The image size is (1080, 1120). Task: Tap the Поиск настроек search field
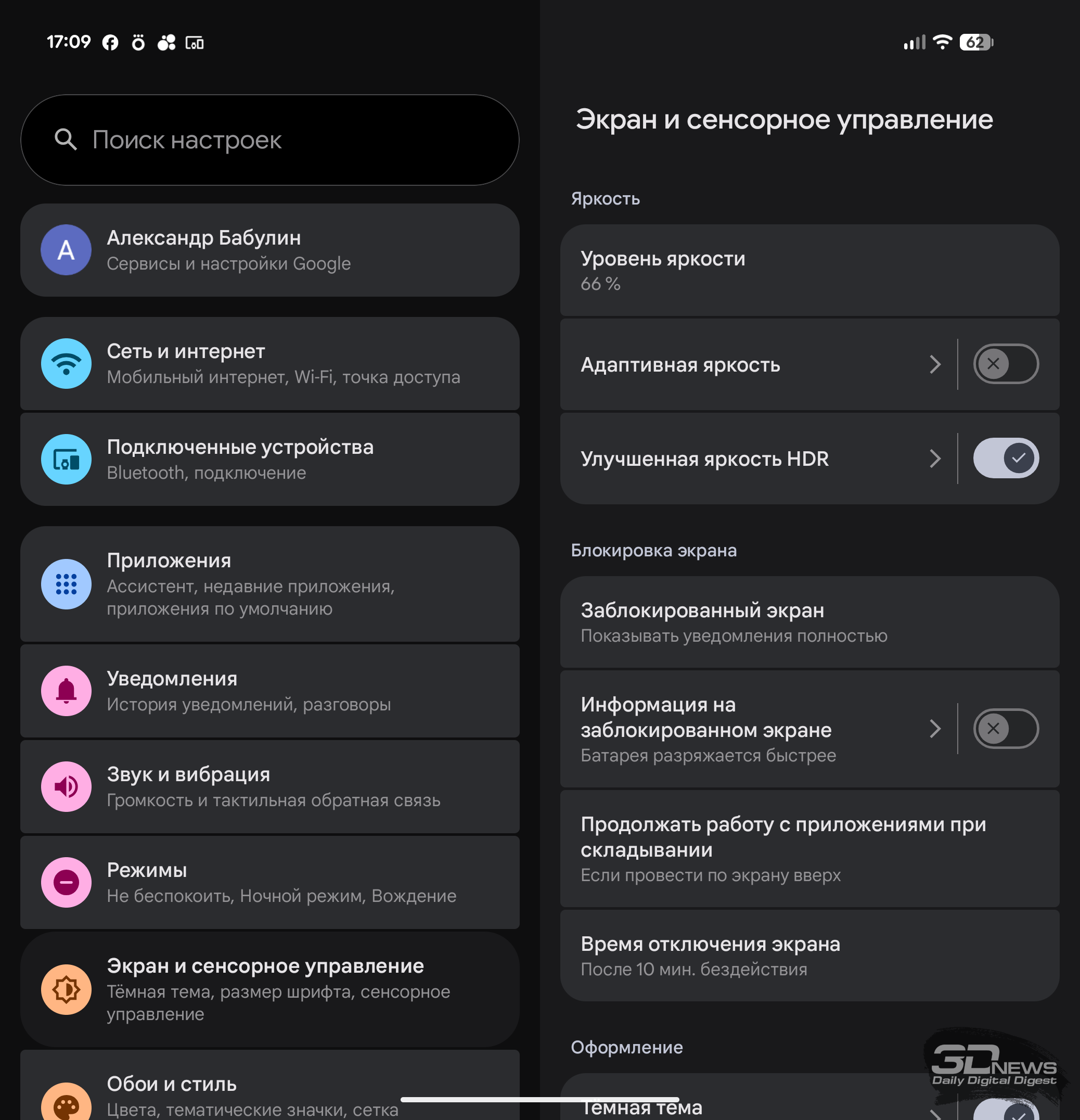coord(269,140)
